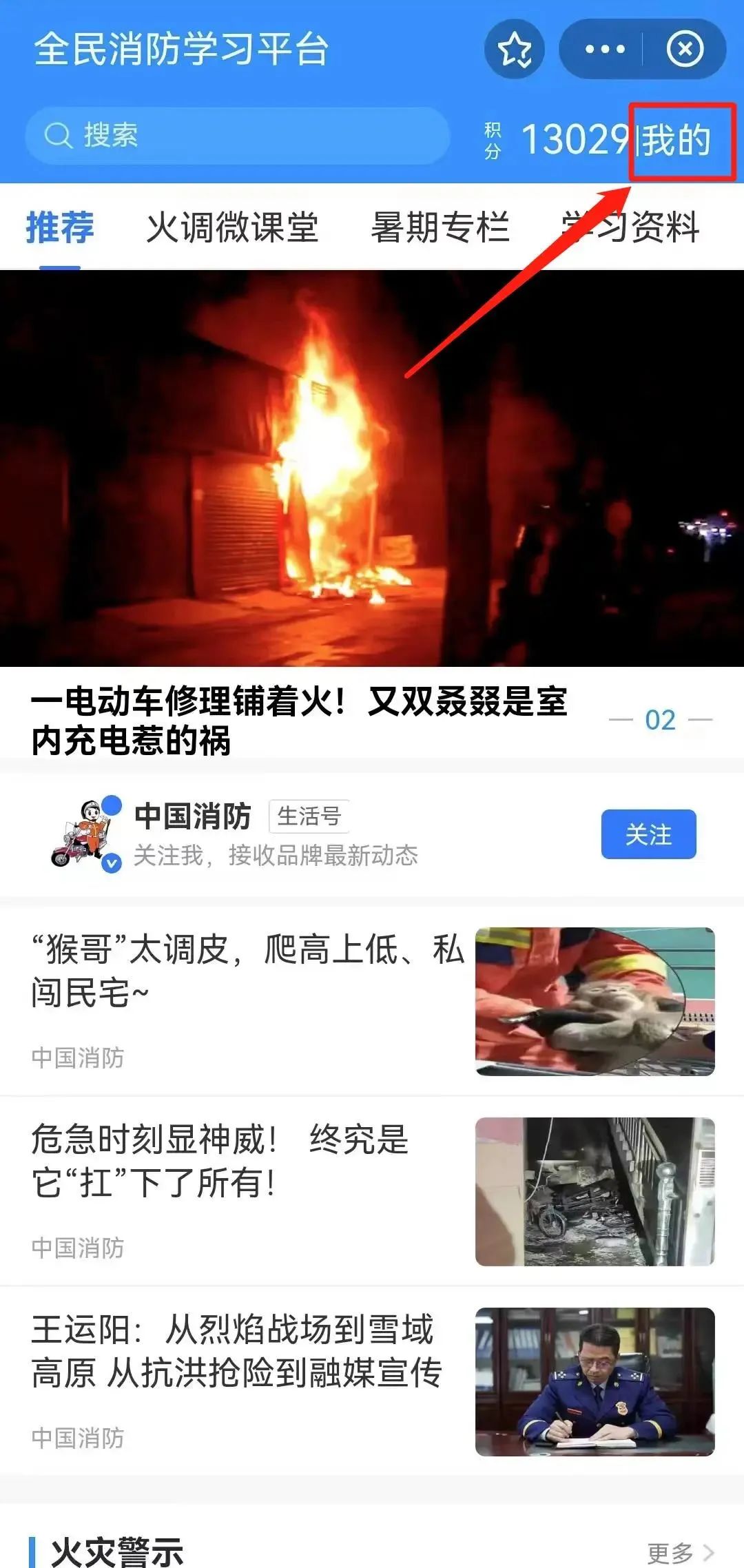This screenshot has height=1568, width=744.
Task: Select the 暑期专栏 tab
Action: click(440, 227)
